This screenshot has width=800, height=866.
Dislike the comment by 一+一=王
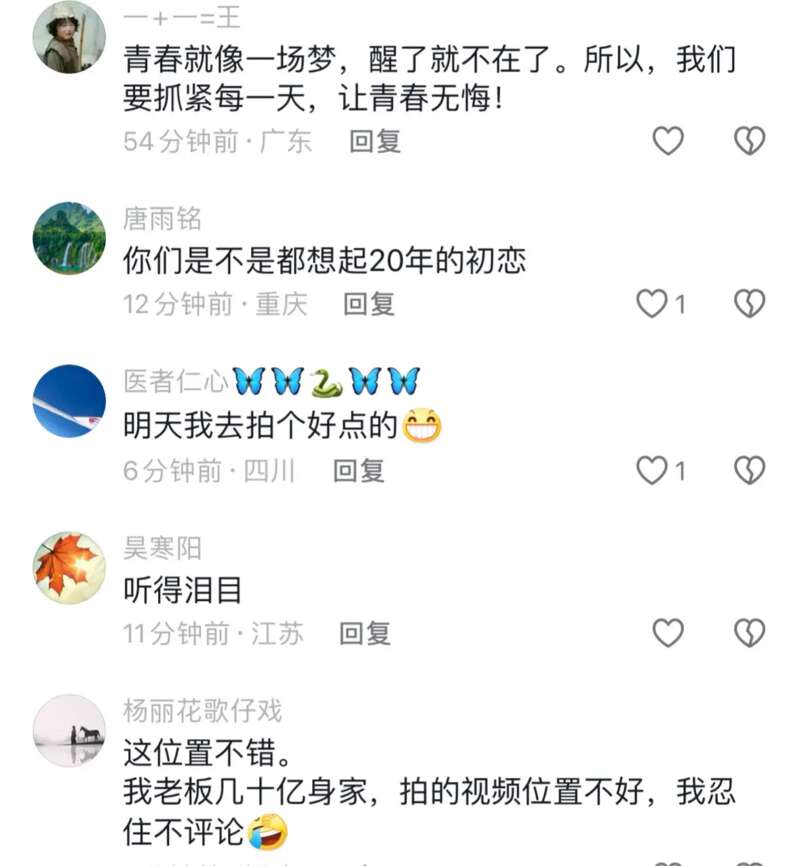(x=749, y=141)
